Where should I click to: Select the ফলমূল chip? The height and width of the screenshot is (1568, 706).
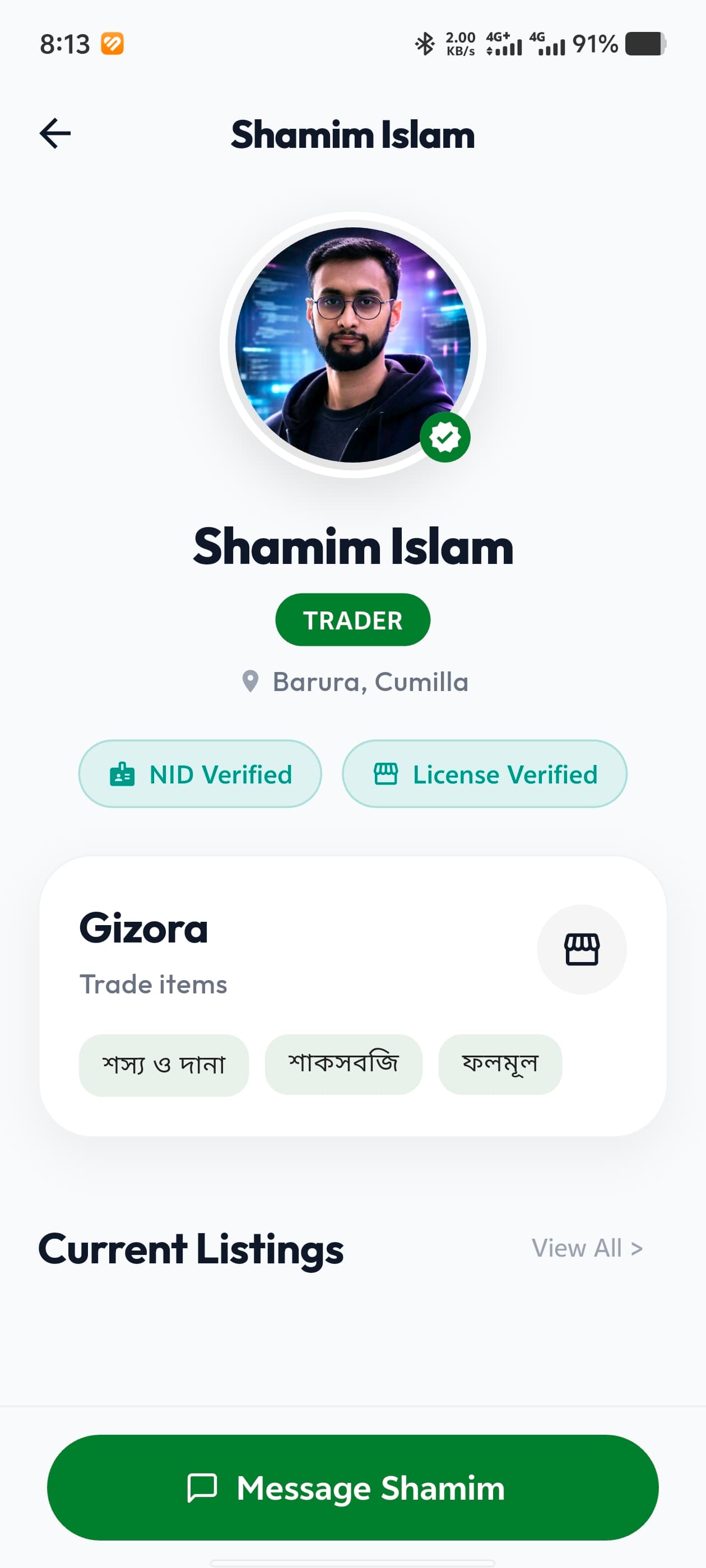click(x=500, y=1063)
